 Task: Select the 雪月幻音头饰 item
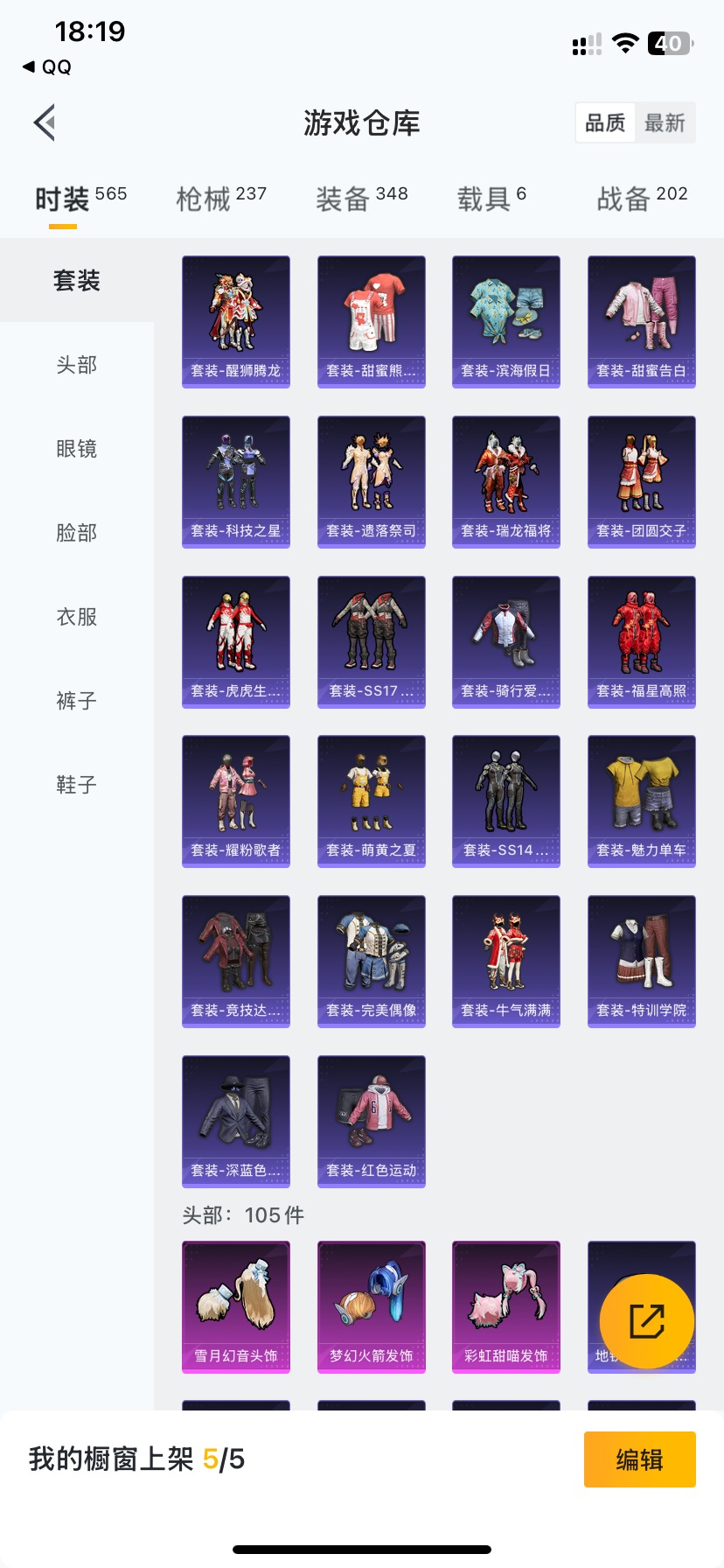tap(236, 1306)
